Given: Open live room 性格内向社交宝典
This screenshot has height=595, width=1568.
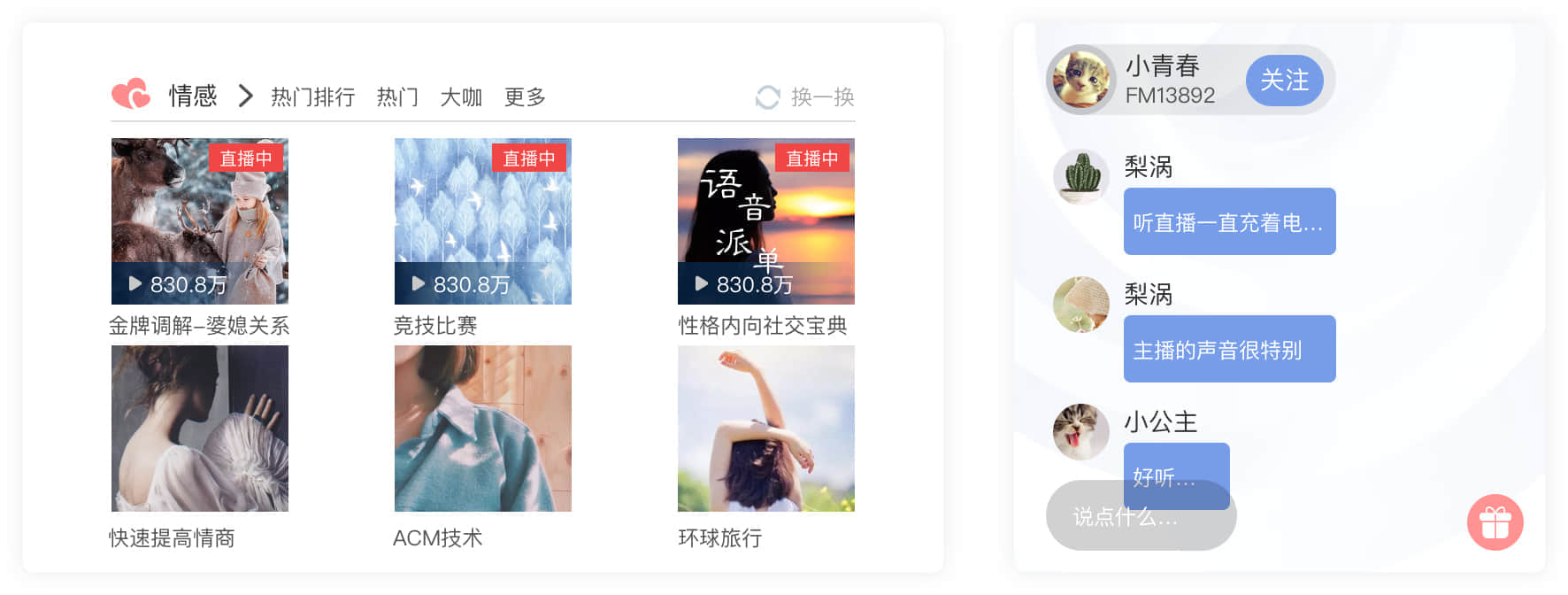Looking at the screenshot, I should (766, 221).
